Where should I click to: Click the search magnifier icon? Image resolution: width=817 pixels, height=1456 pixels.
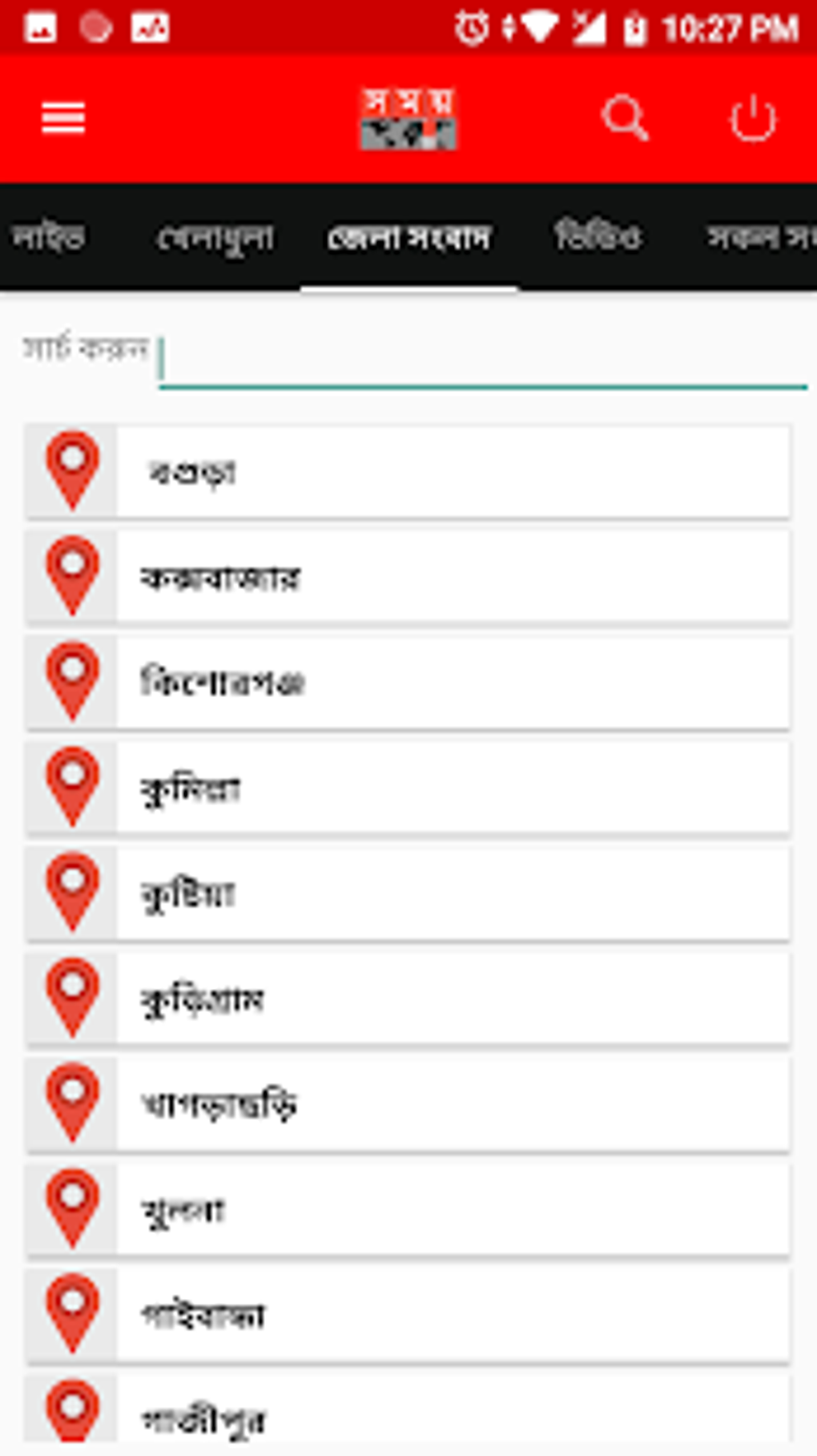tap(625, 119)
